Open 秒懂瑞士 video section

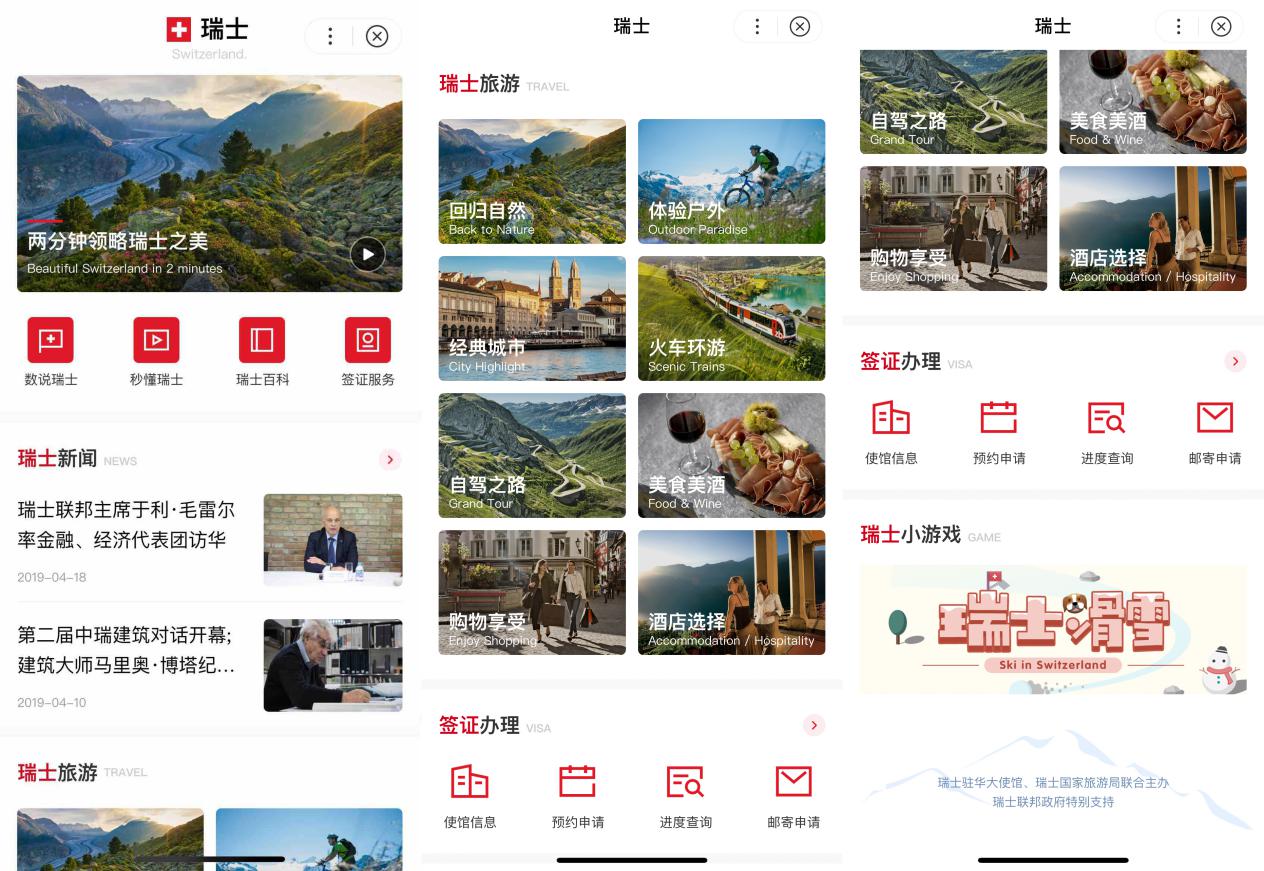click(156, 351)
